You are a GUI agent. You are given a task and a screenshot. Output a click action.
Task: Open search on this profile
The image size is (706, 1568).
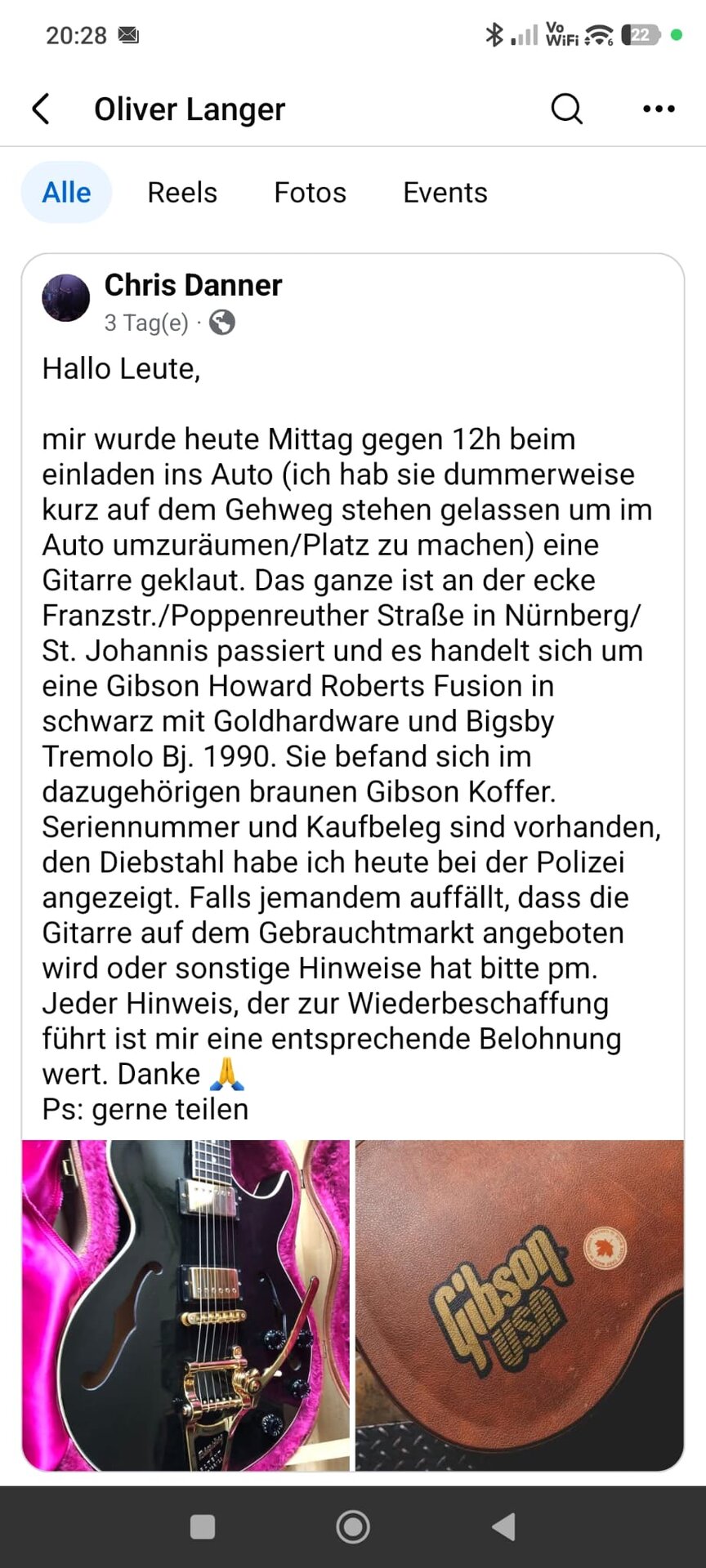566,109
